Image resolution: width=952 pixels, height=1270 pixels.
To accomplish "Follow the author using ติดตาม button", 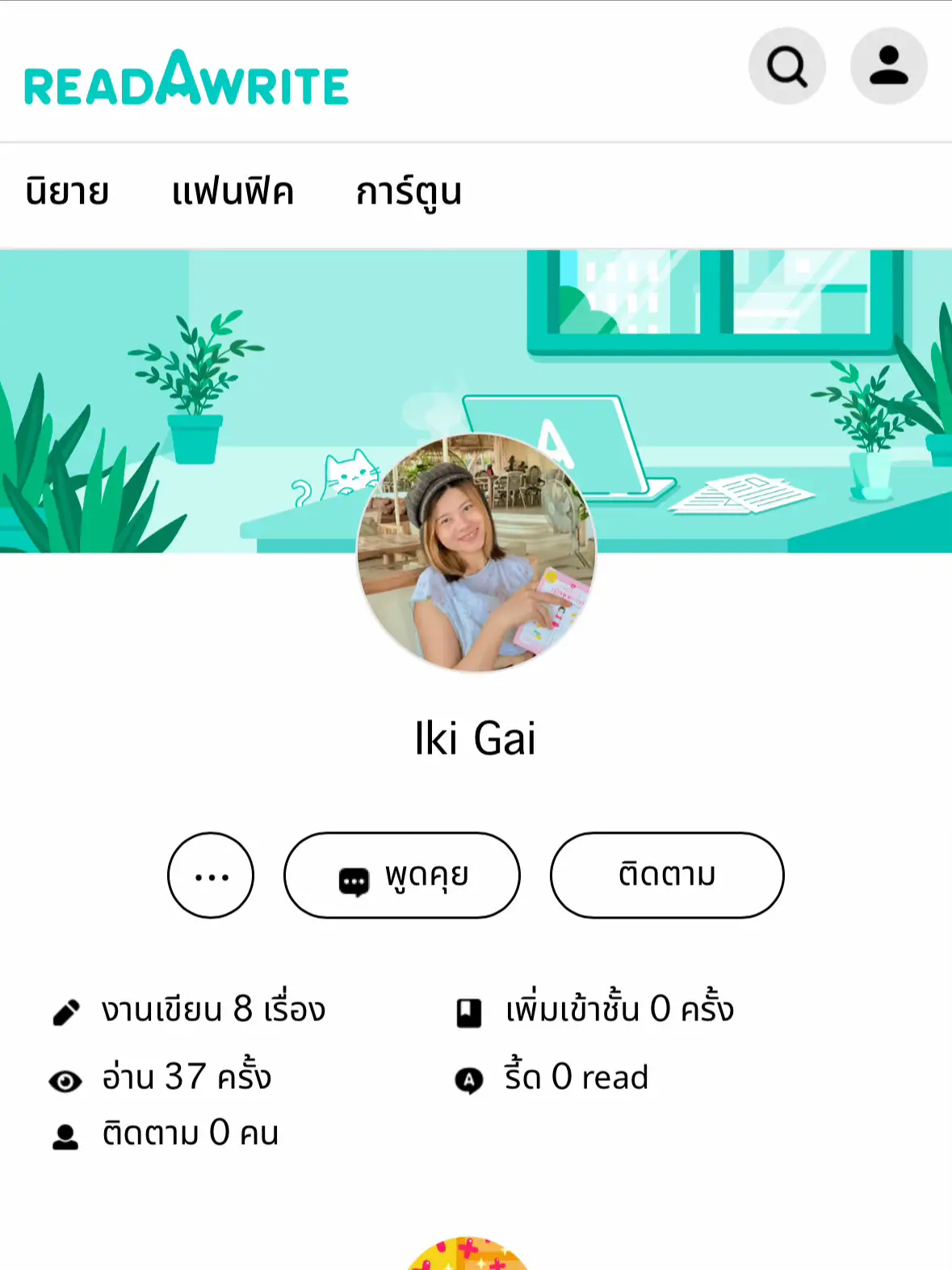I will tap(666, 876).
